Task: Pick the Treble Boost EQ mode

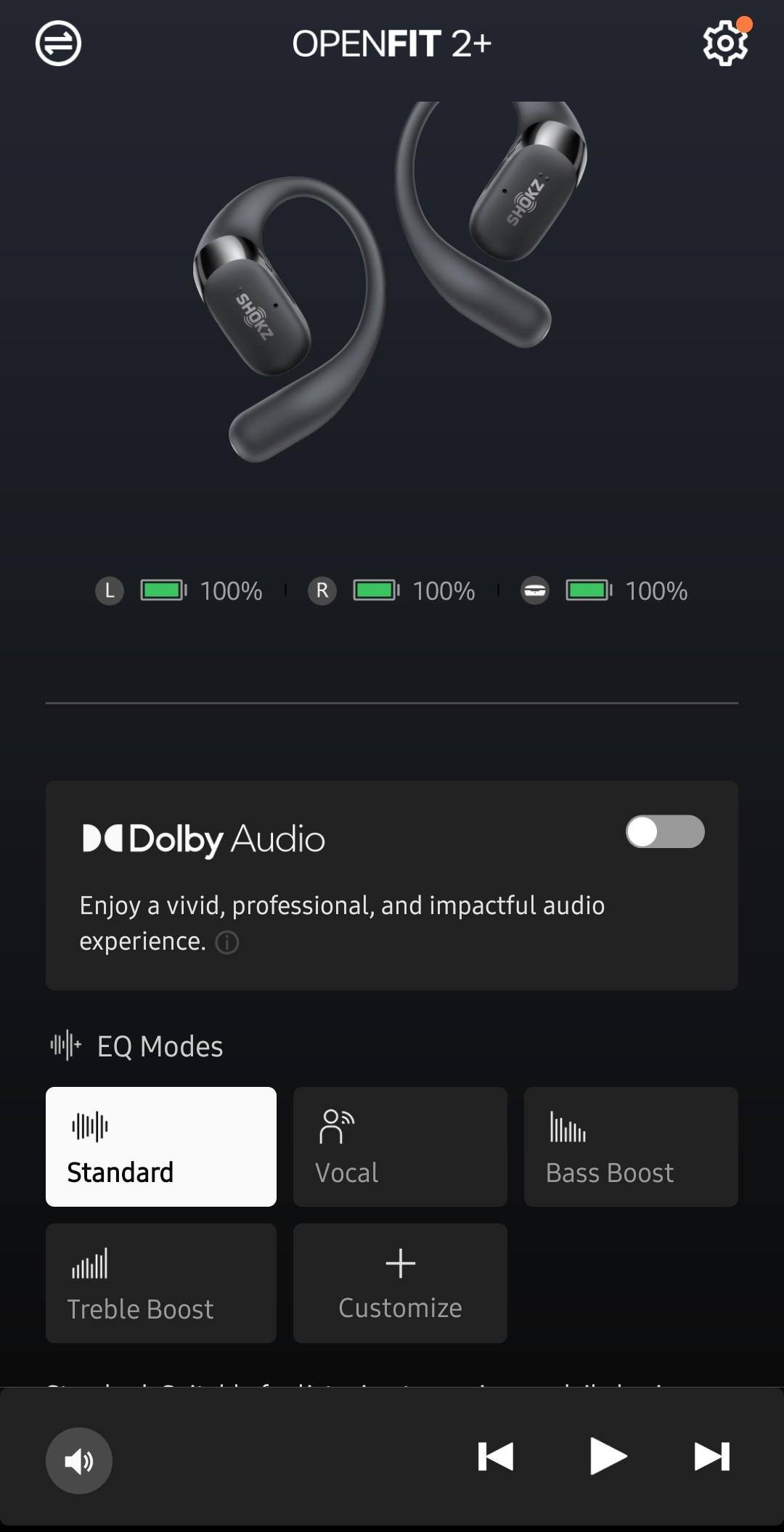Action: point(160,1283)
